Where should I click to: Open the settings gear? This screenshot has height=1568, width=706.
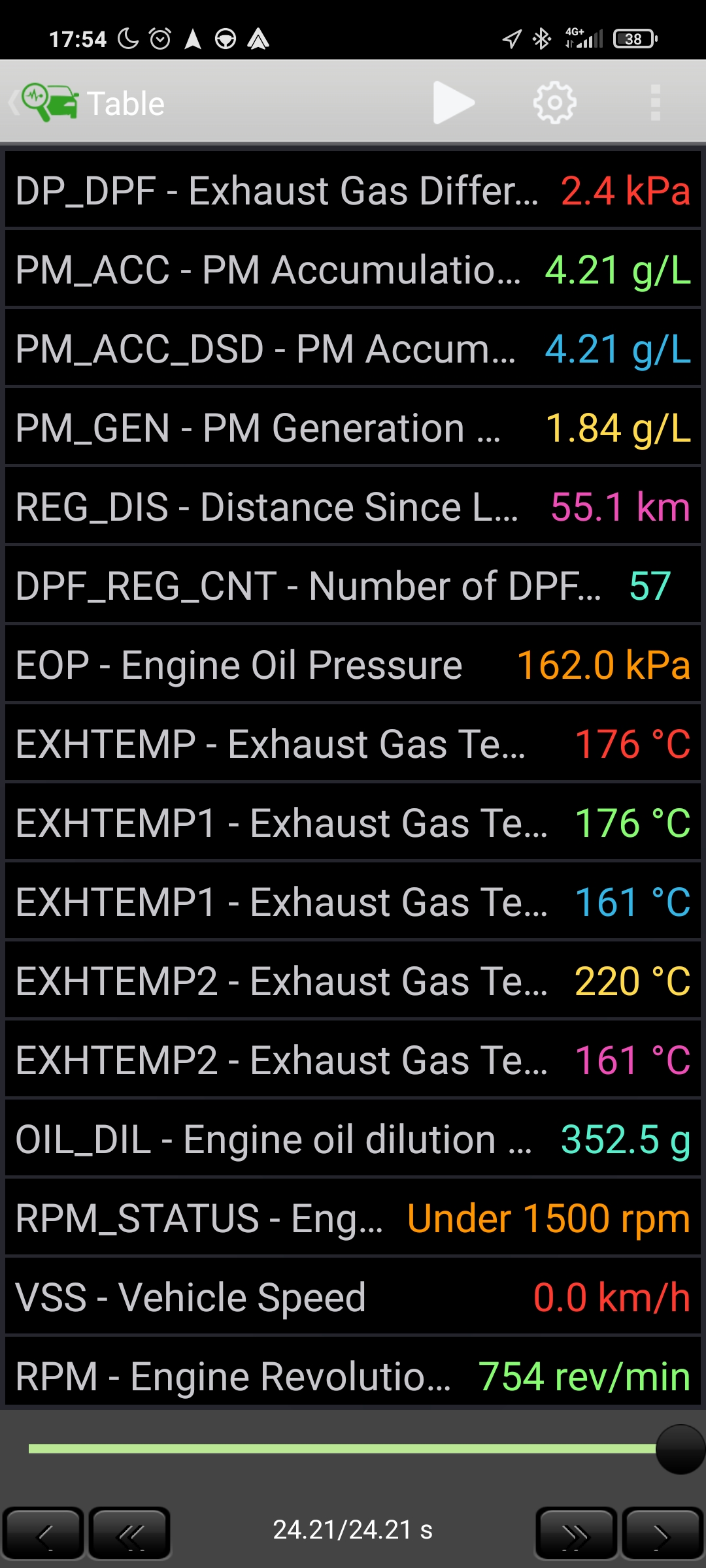[554, 103]
